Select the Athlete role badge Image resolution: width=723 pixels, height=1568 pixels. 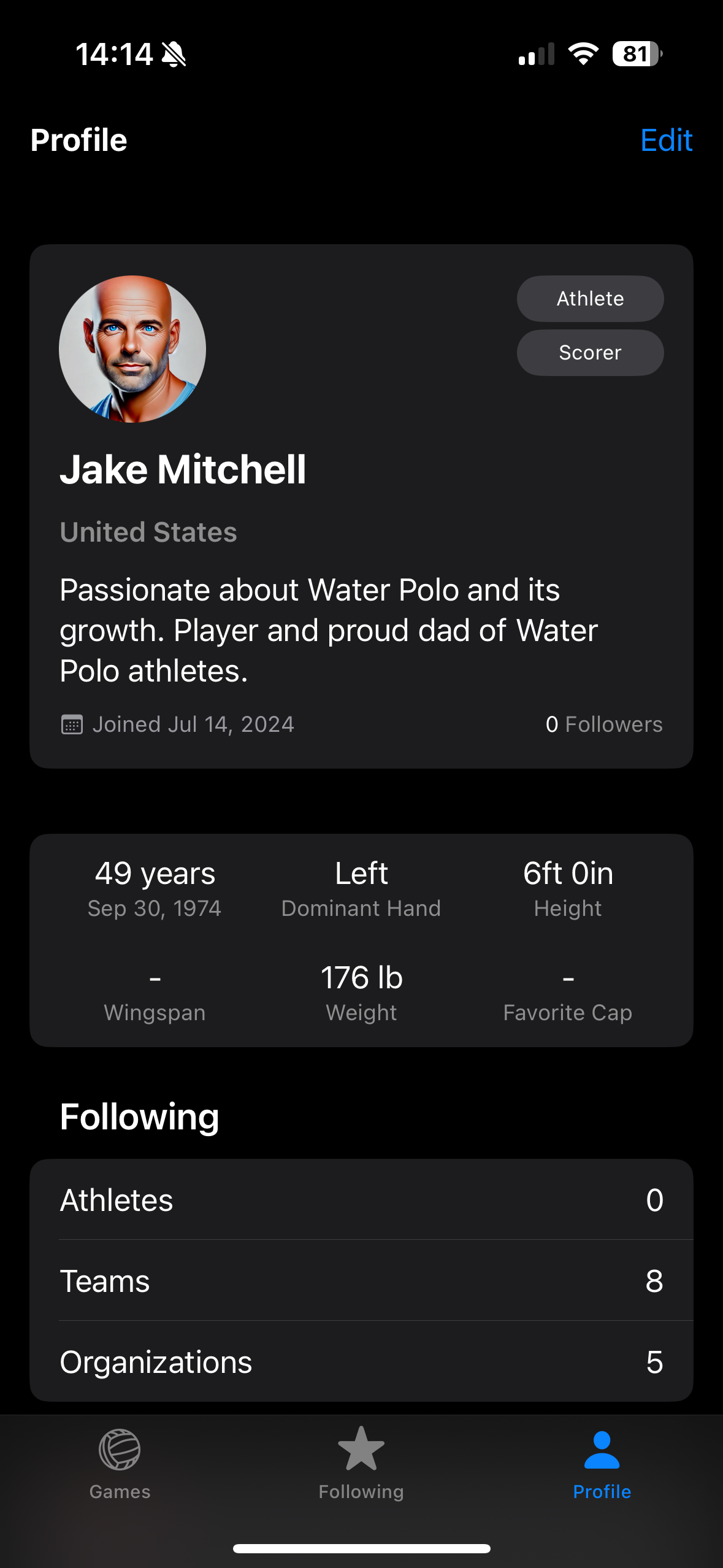point(589,299)
